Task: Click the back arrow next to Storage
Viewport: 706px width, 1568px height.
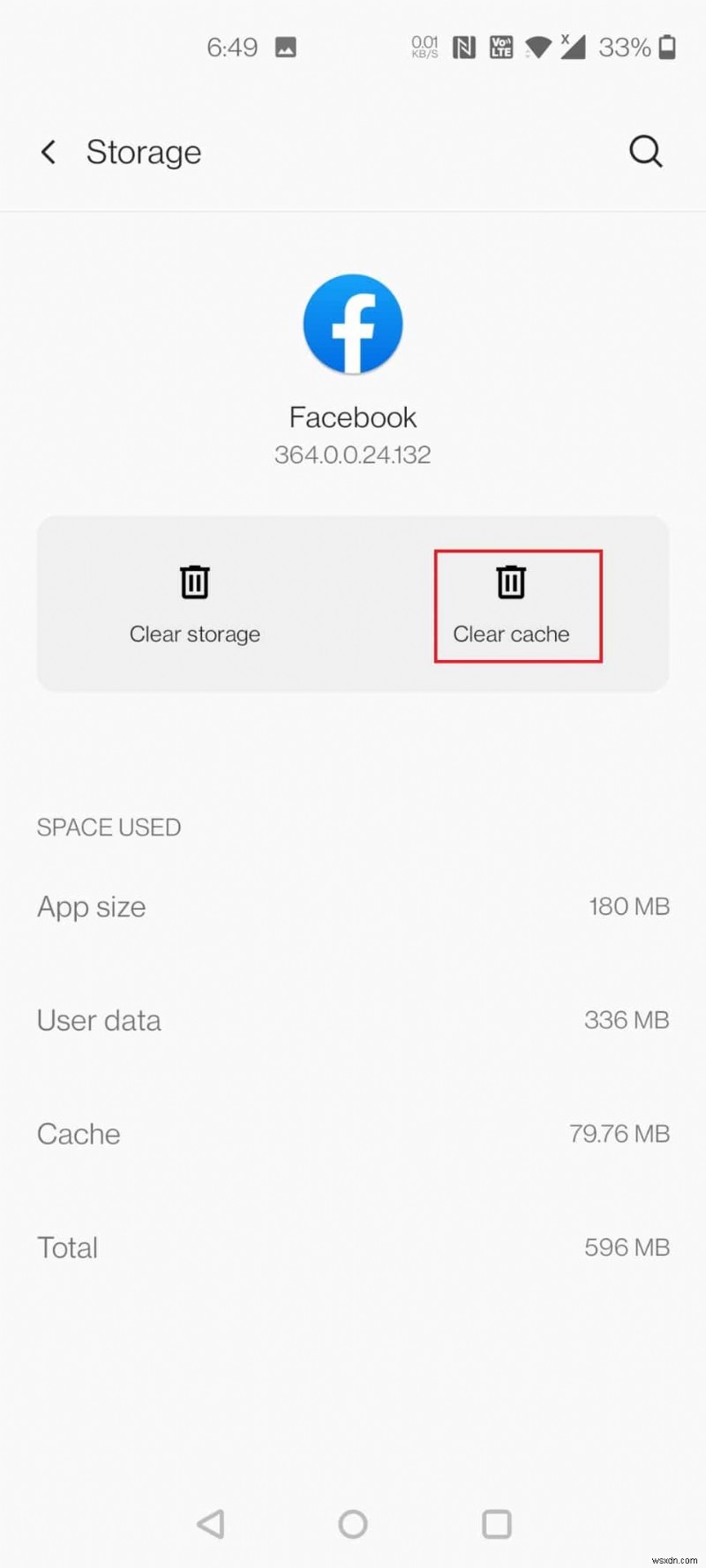Action: click(x=49, y=151)
